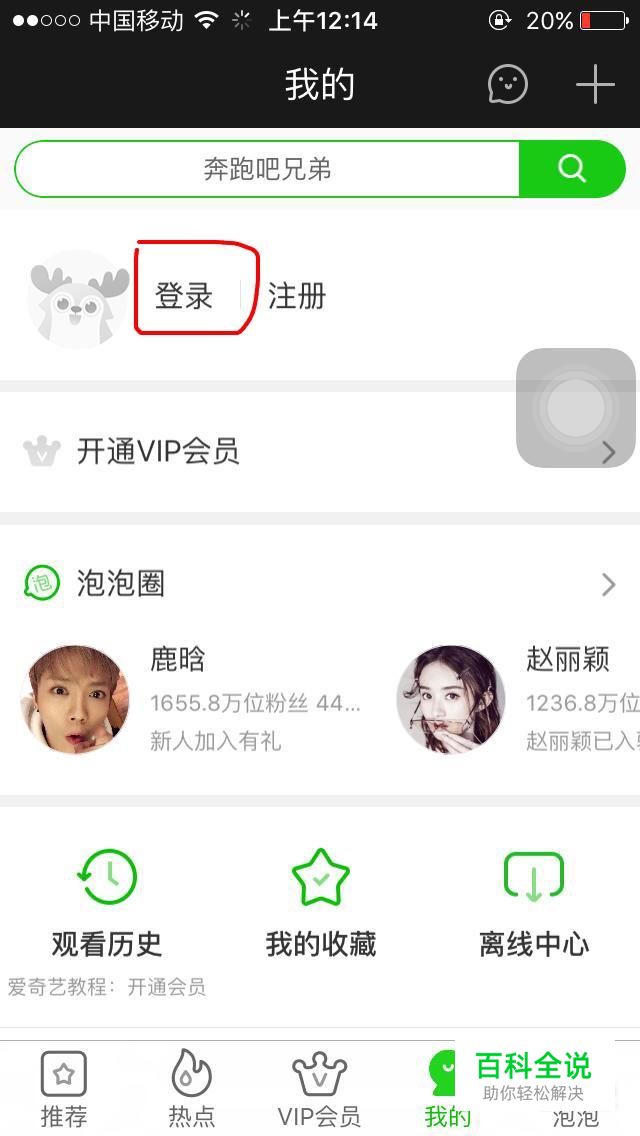The image size is (640, 1136).
Task: Tap the plus icon in header
Action: pos(595,85)
